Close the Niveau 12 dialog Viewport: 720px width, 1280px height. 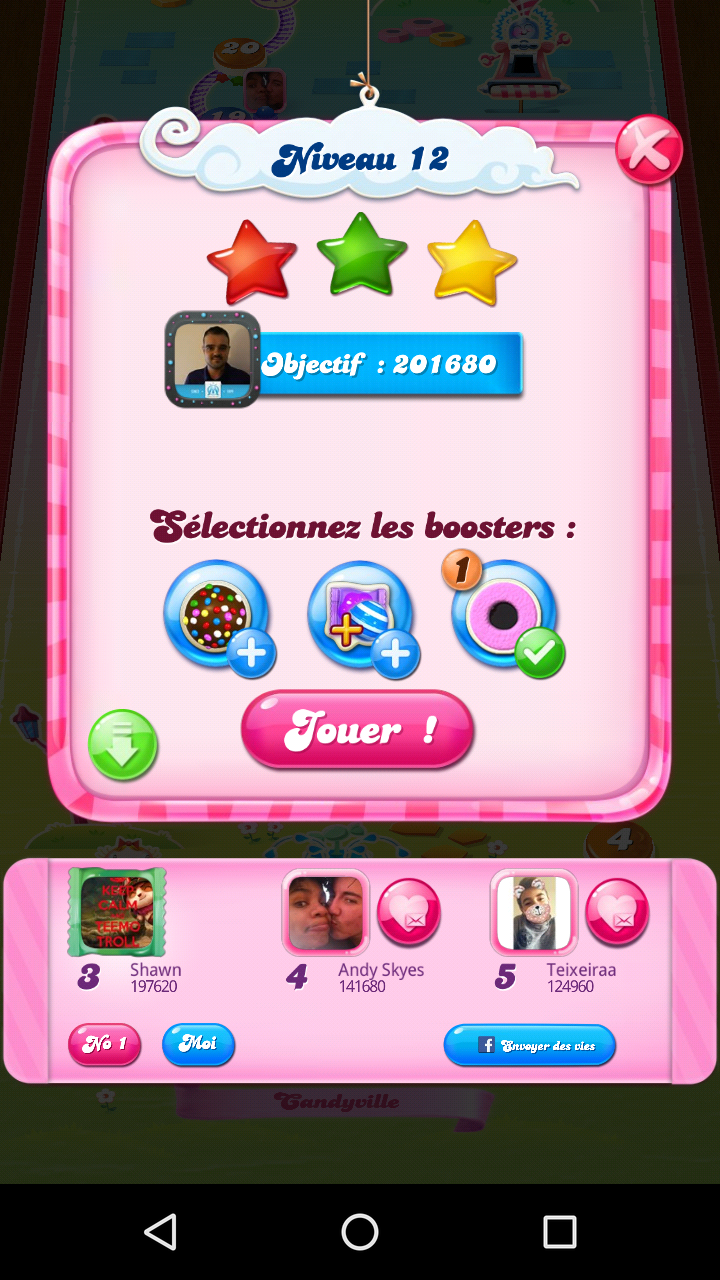pos(648,150)
